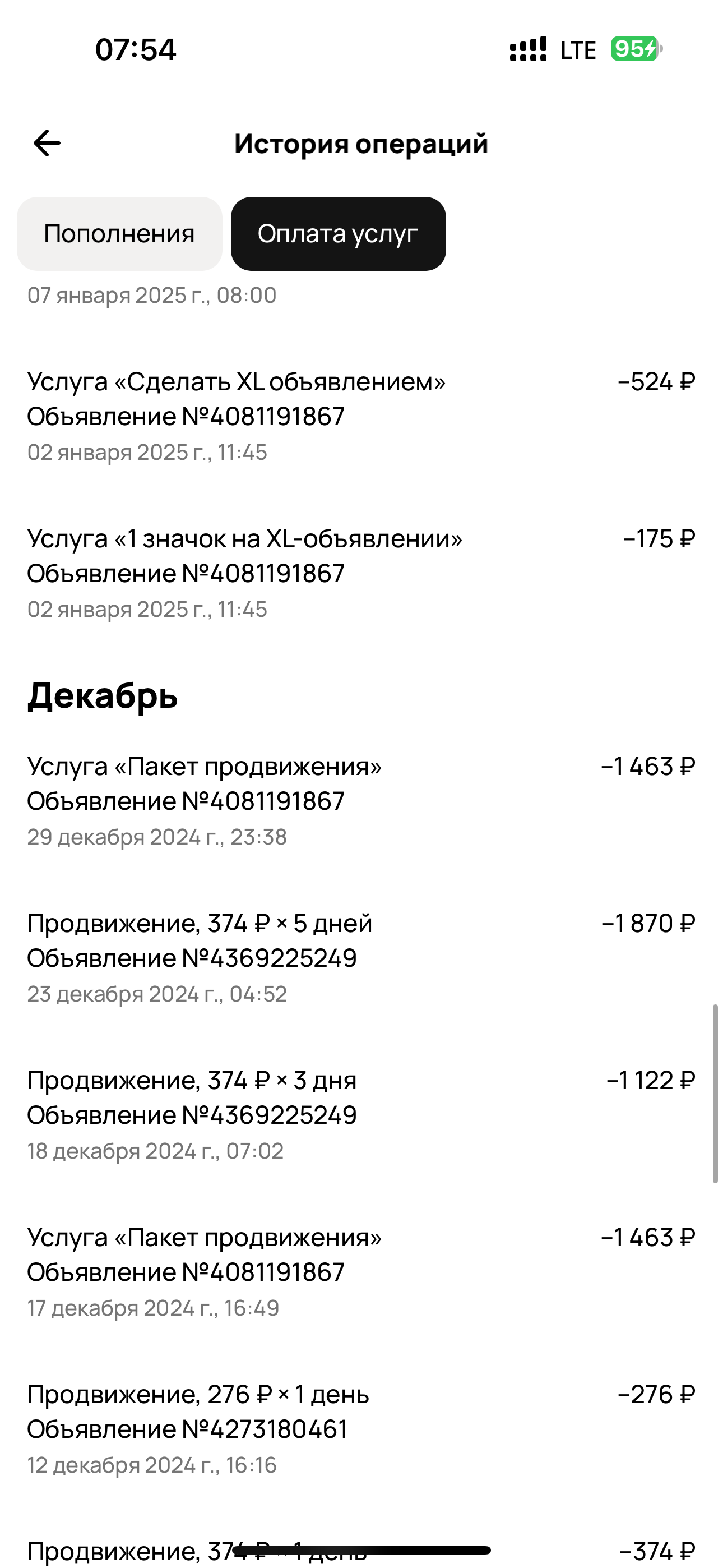Viewport: 723px width, 1568px height.
Task: Open the Пакет продвижения operation from 29 декабря
Action: point(359,801)
